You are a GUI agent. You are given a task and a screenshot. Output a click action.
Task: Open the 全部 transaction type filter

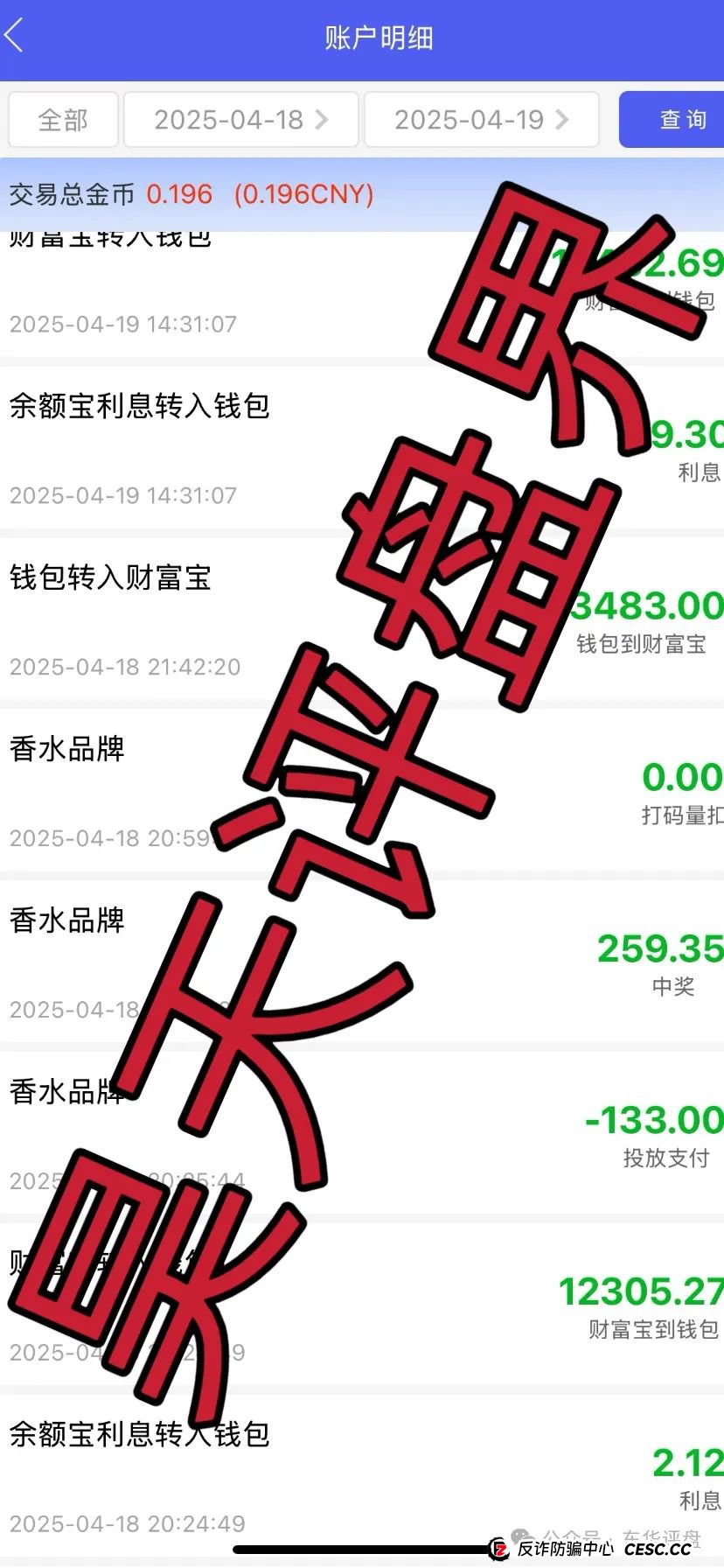[x=62, y=120]
